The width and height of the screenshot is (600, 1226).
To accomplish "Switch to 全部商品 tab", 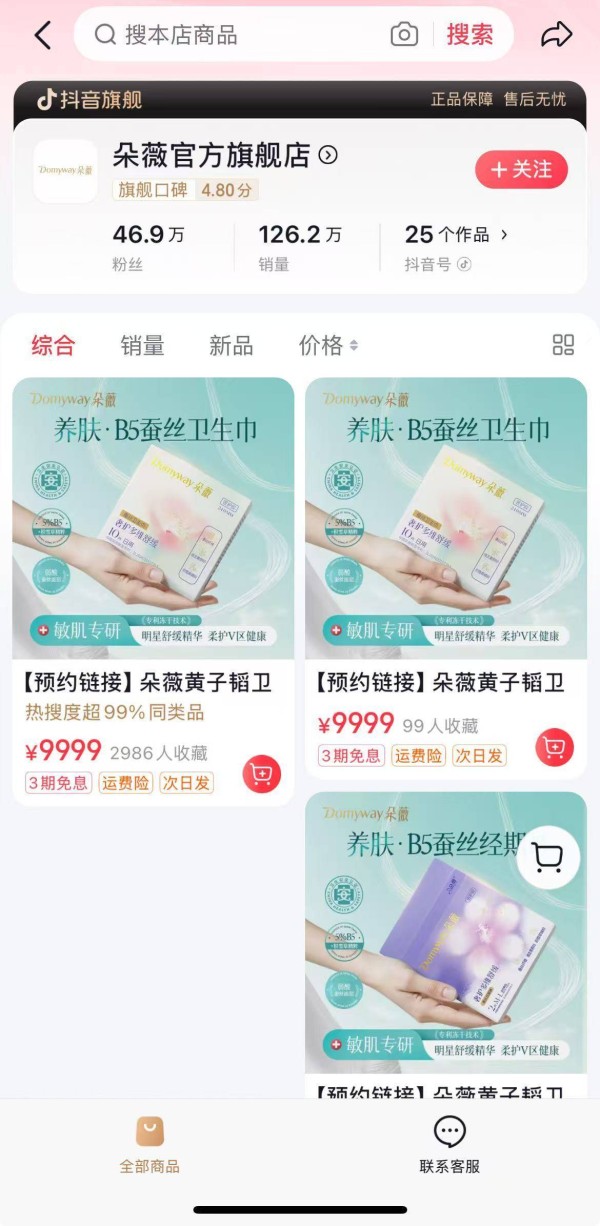I will 150,1145.
